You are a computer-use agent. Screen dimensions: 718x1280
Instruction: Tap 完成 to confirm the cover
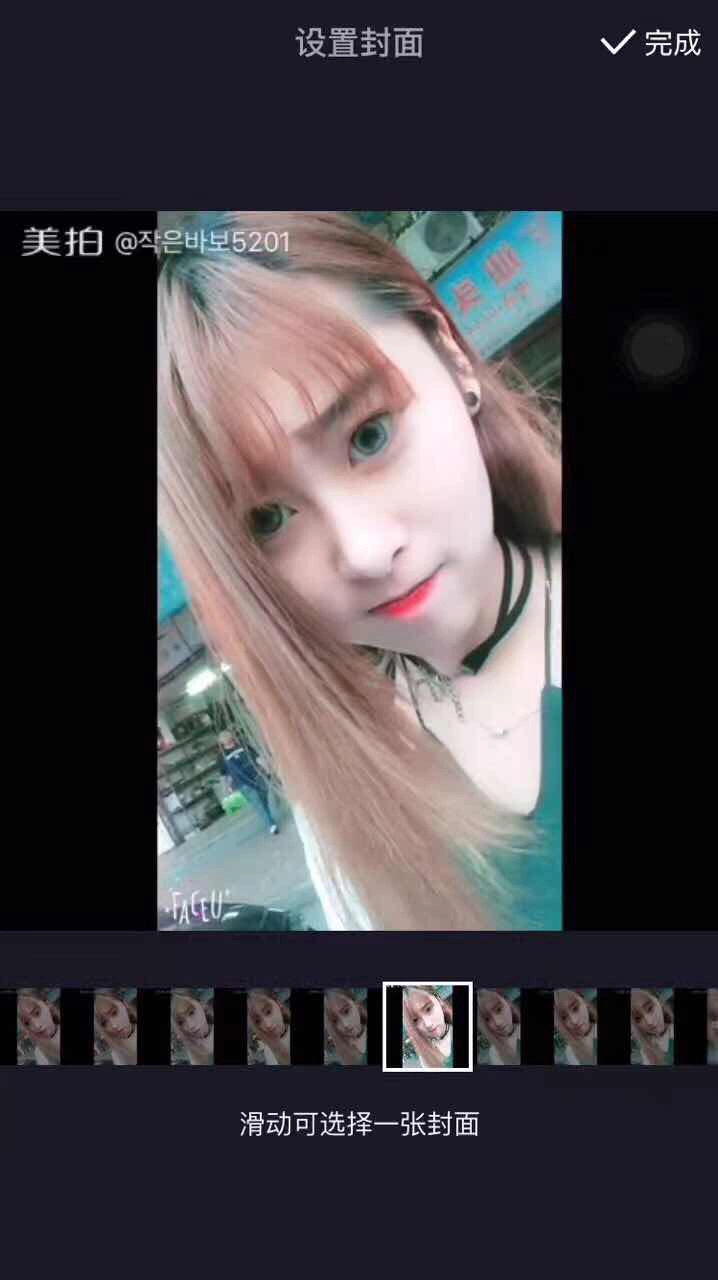point(652,43)
